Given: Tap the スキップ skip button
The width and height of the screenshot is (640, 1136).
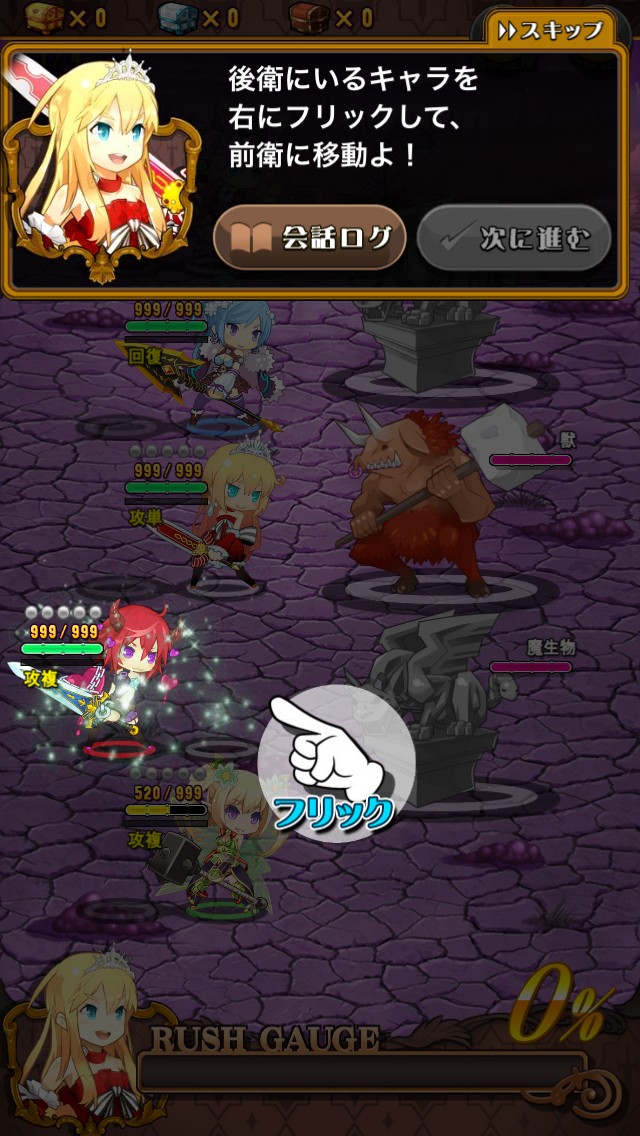Looking at the screenshot, I should (x=551, y=30).
